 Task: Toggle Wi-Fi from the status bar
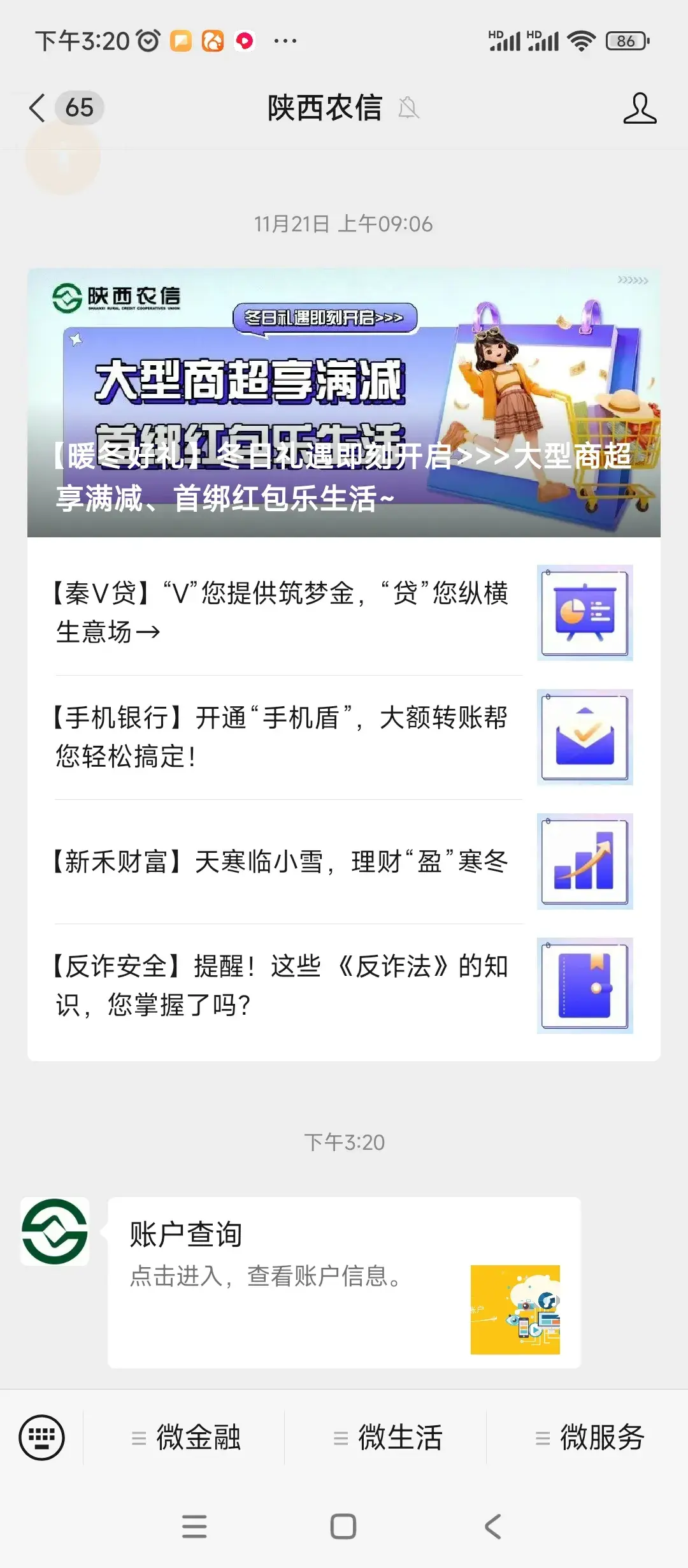coord(582,40)
